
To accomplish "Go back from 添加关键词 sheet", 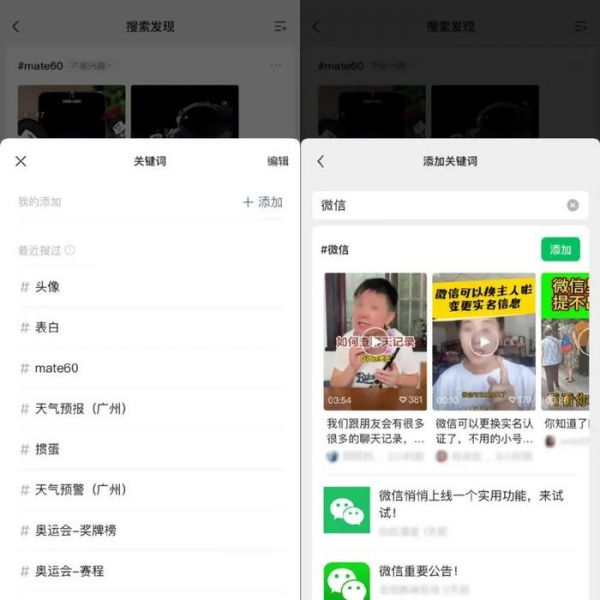I will point(321,161).
